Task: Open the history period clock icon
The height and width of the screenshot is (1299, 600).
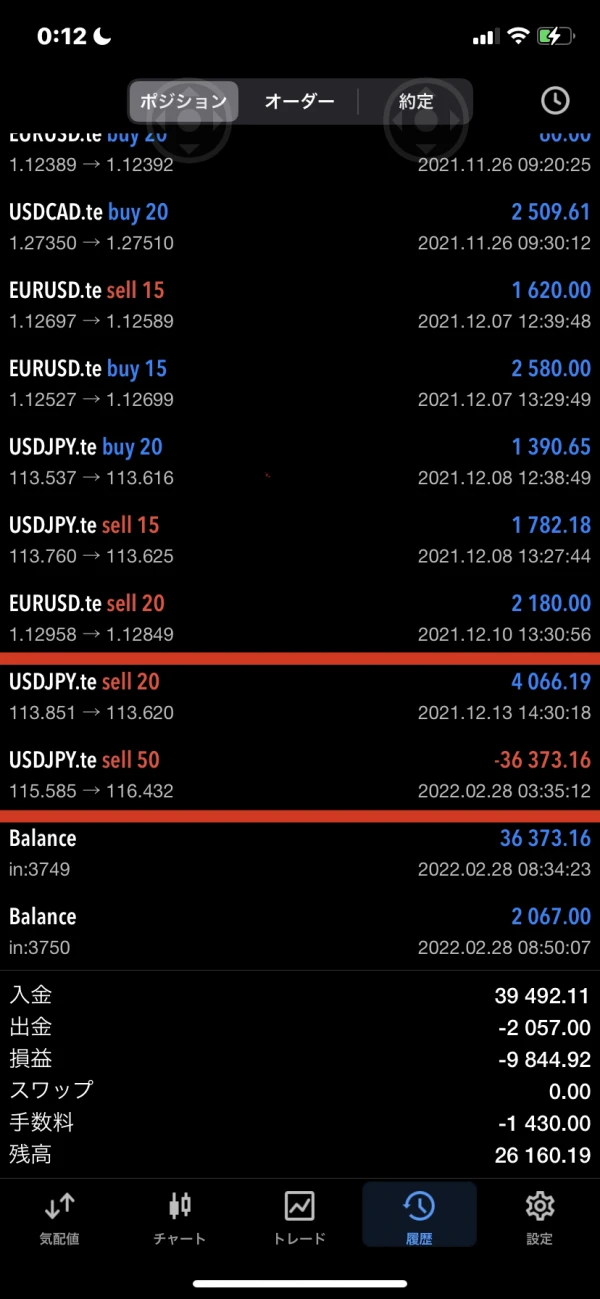Action: (554, 100)
